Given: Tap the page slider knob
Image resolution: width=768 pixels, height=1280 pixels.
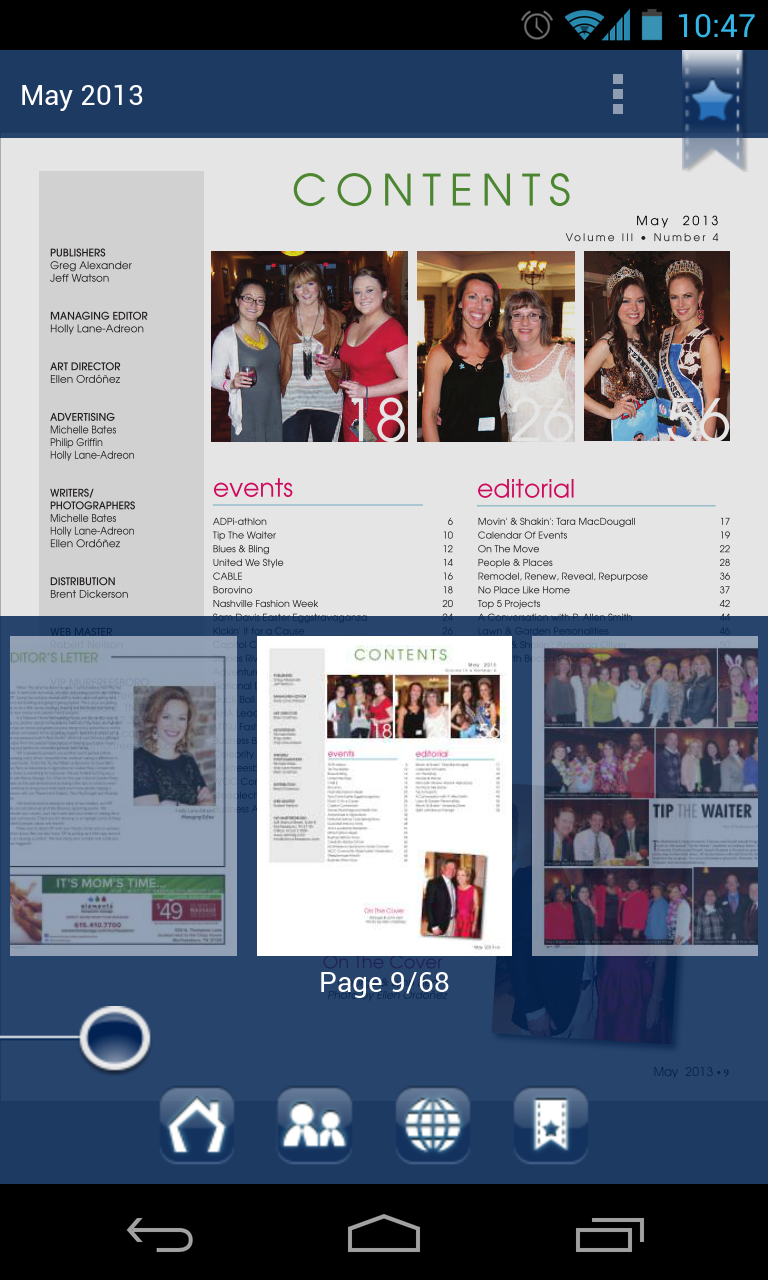Looking at the screenshot, I should 114,1039.
